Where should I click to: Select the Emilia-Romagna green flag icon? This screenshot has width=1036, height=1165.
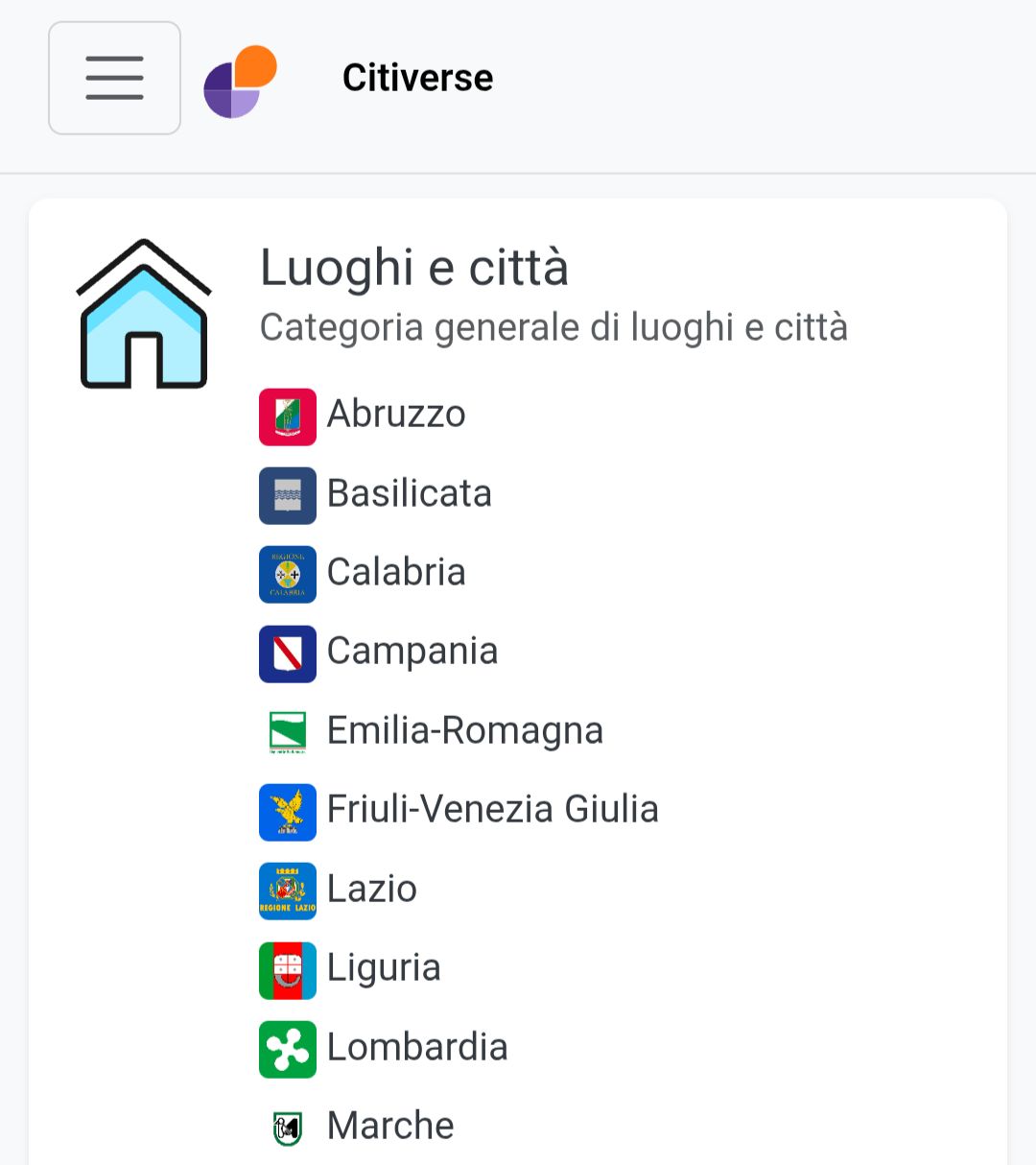click(x=287, y=733)
